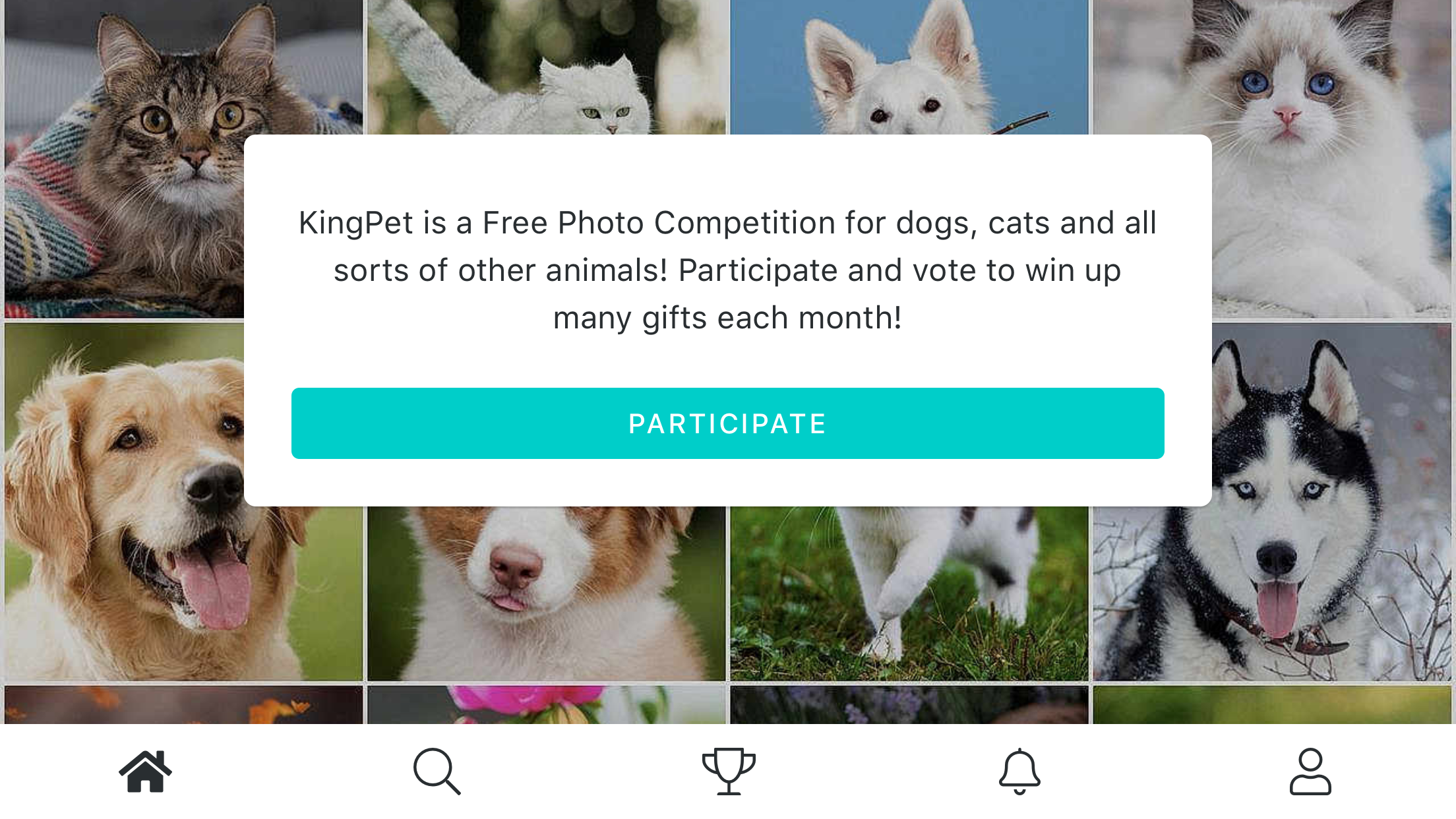Viewport: 1456px width, 819px height.
Task: Tap the PARTICIPATE button
Action: 727,423
